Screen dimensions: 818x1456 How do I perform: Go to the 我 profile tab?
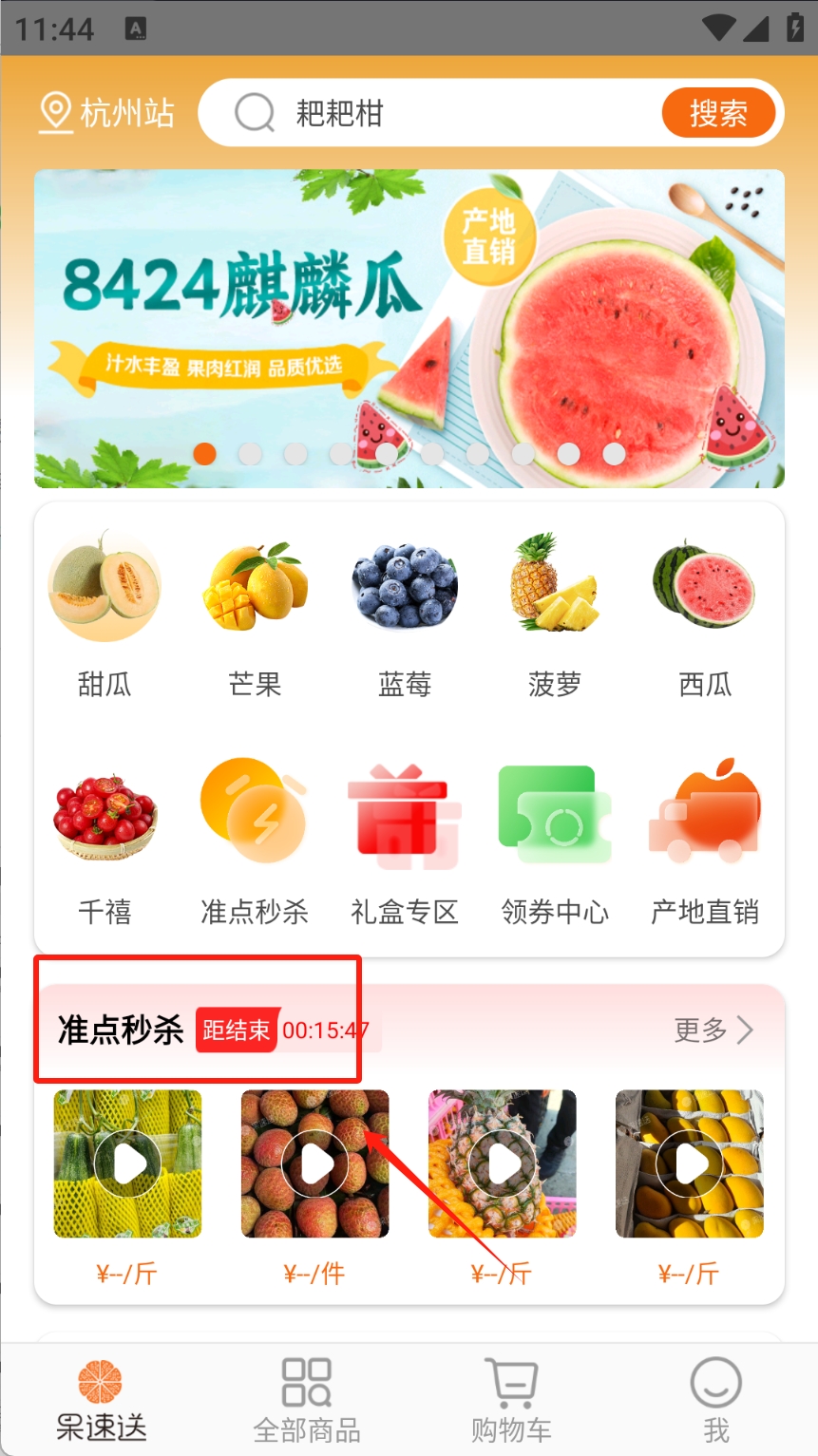[716, 1399]
